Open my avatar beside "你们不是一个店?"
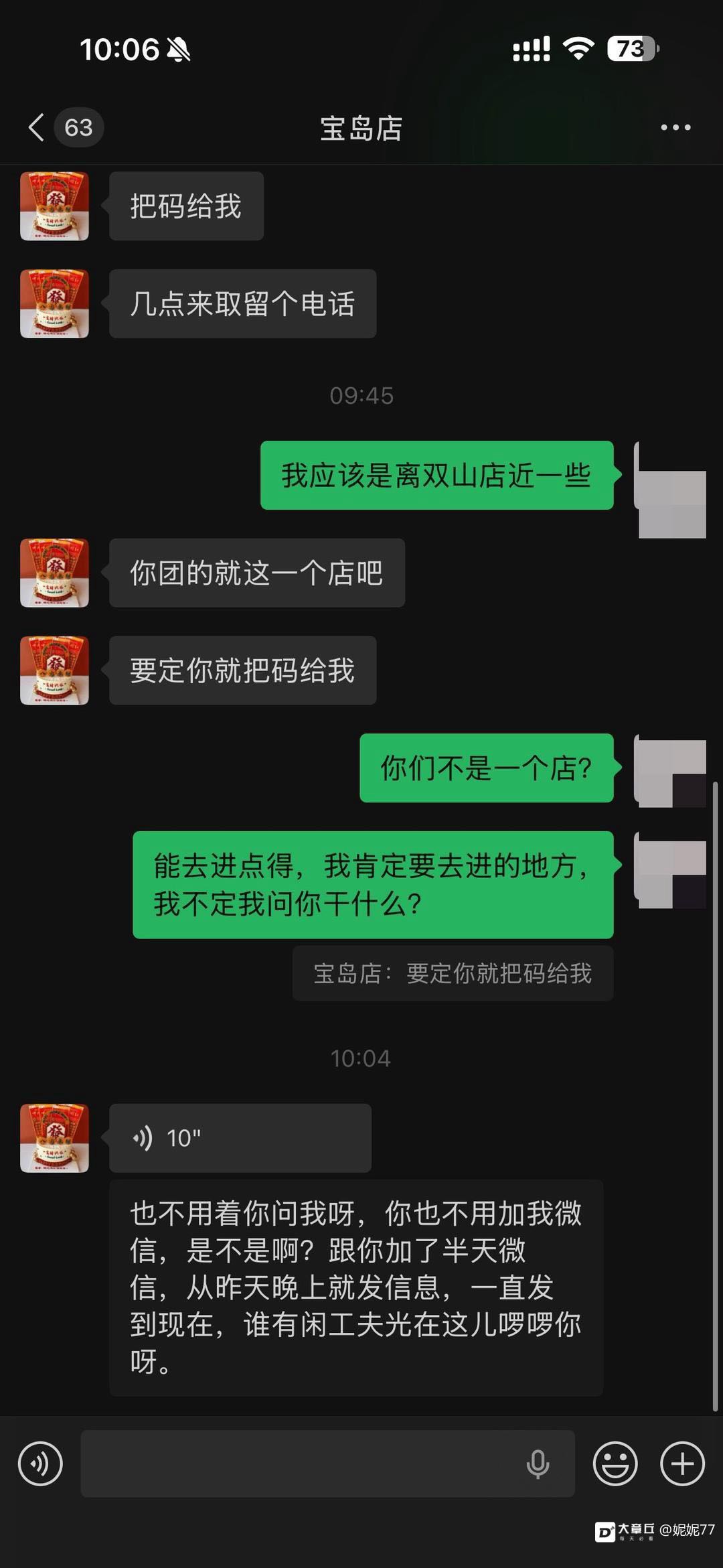 click(x=670, y=770)
